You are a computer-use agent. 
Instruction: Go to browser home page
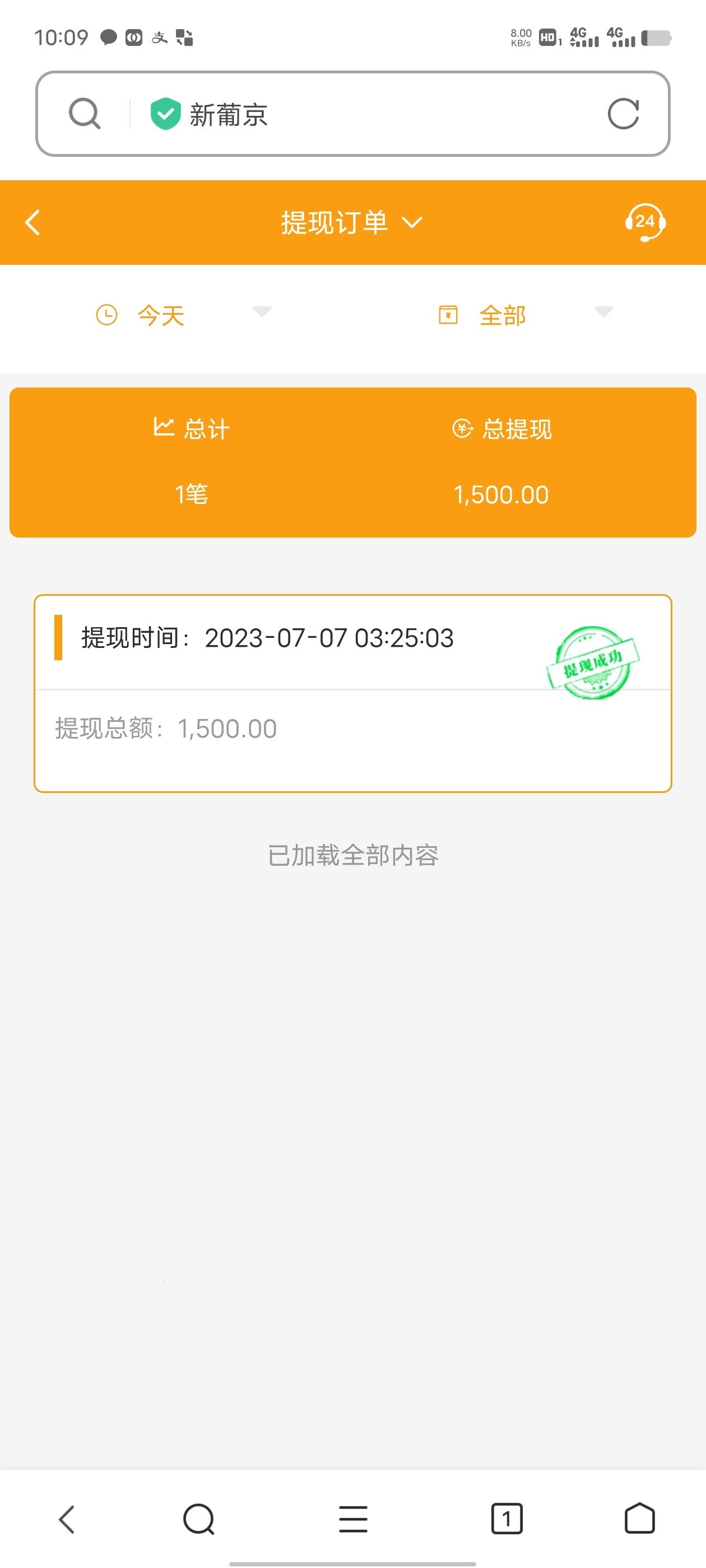tap(639, 1519)
